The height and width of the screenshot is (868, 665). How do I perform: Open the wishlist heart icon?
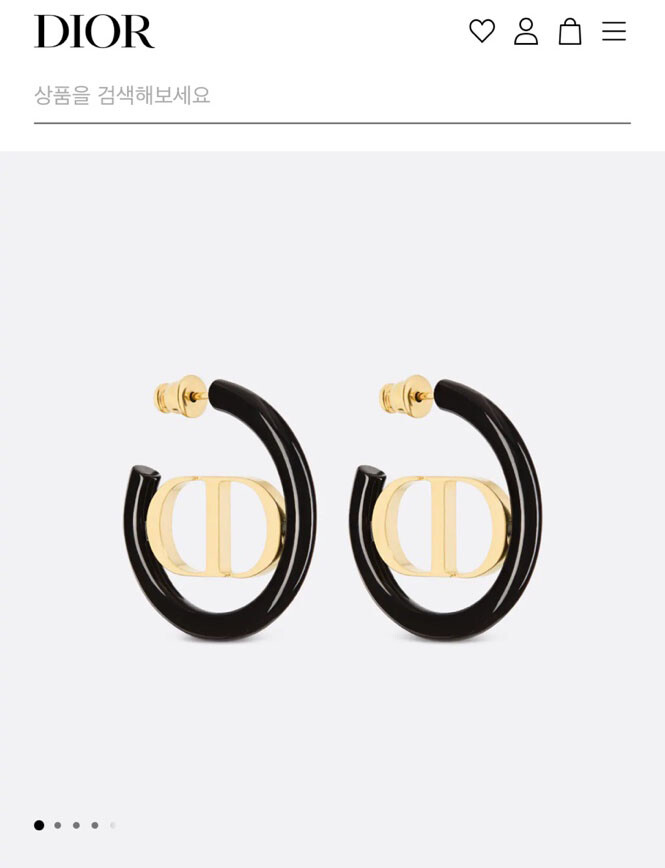point(482,31)
